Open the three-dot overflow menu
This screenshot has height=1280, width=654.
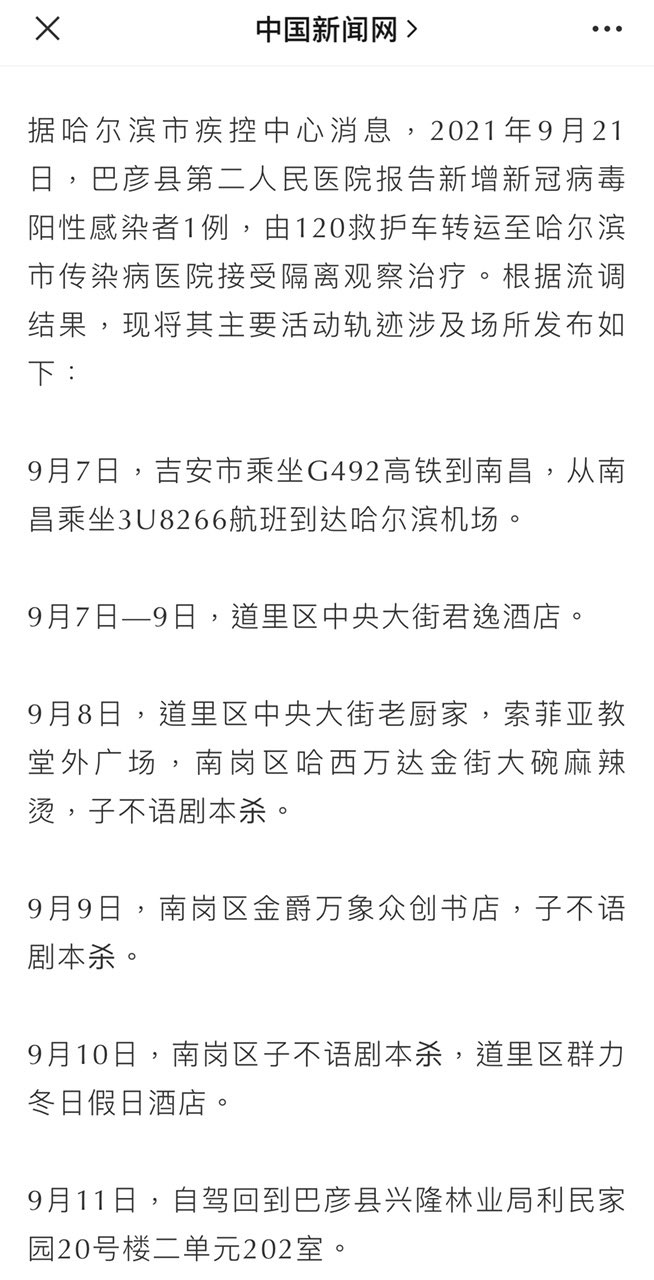coord(606,30)
